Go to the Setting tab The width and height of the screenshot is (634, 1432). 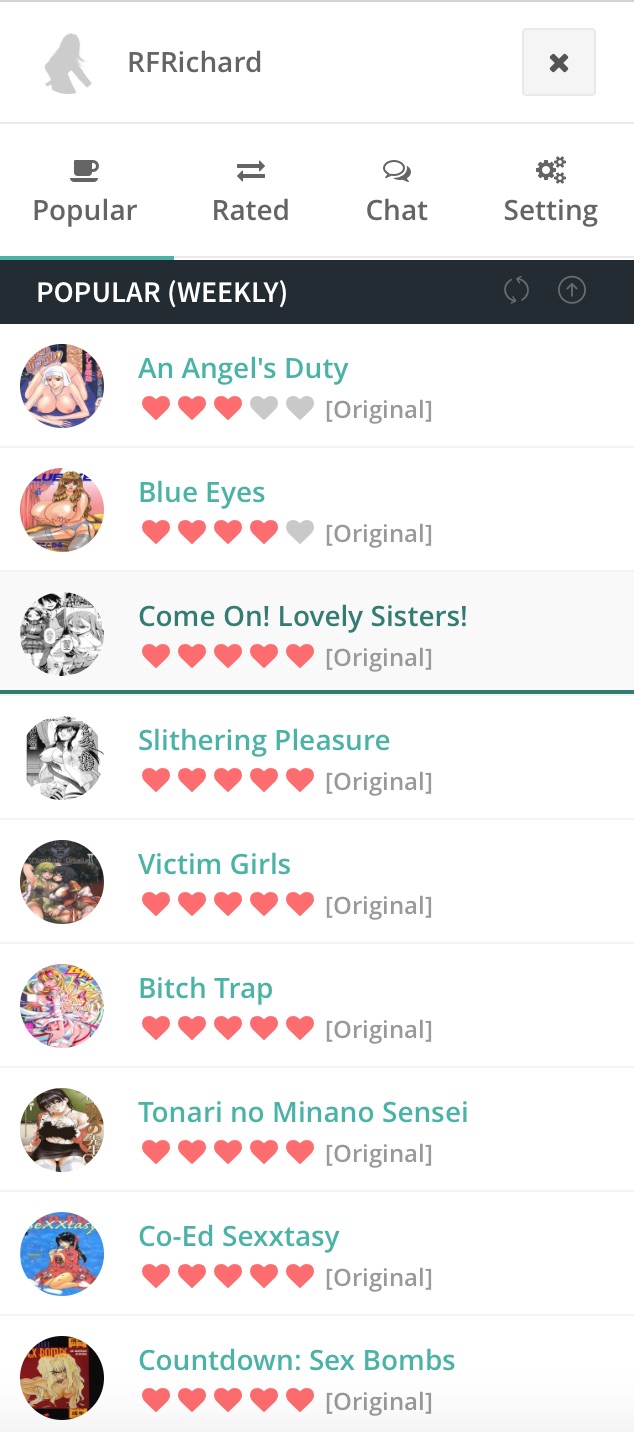coord(550,192)
